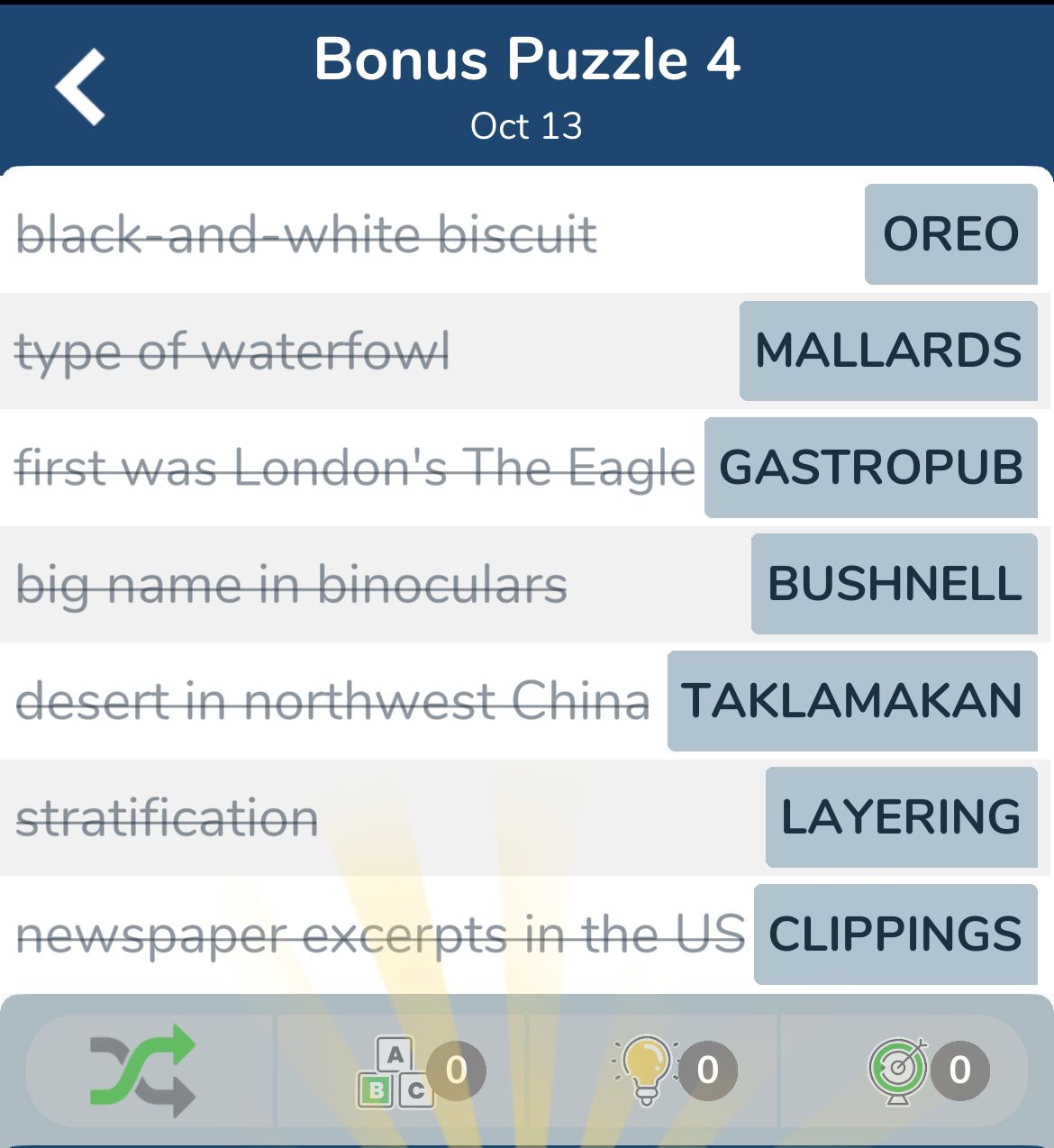
Task: Use the ABC letter blocks hint
Action: tap(396, 1071)
